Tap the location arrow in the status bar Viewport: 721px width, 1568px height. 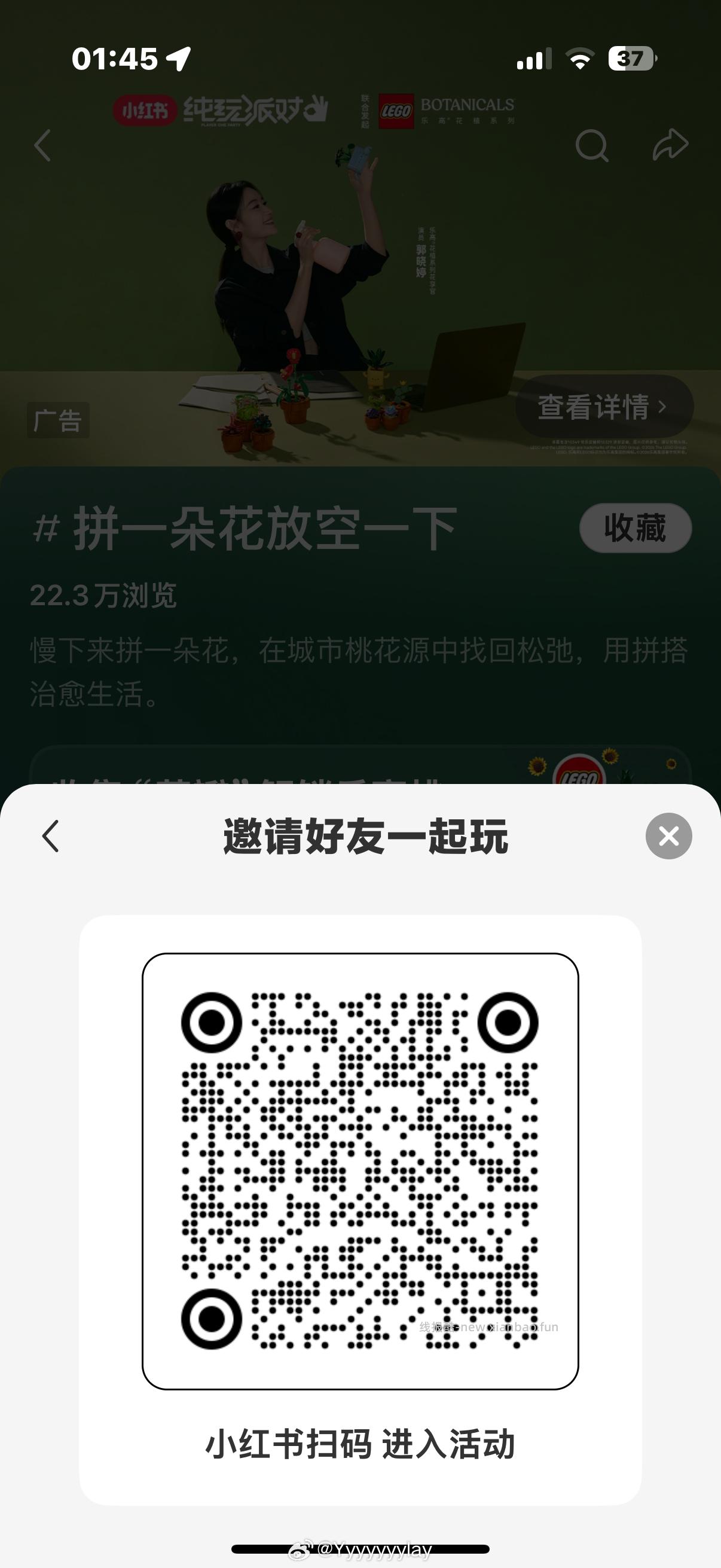click(178, 59)
